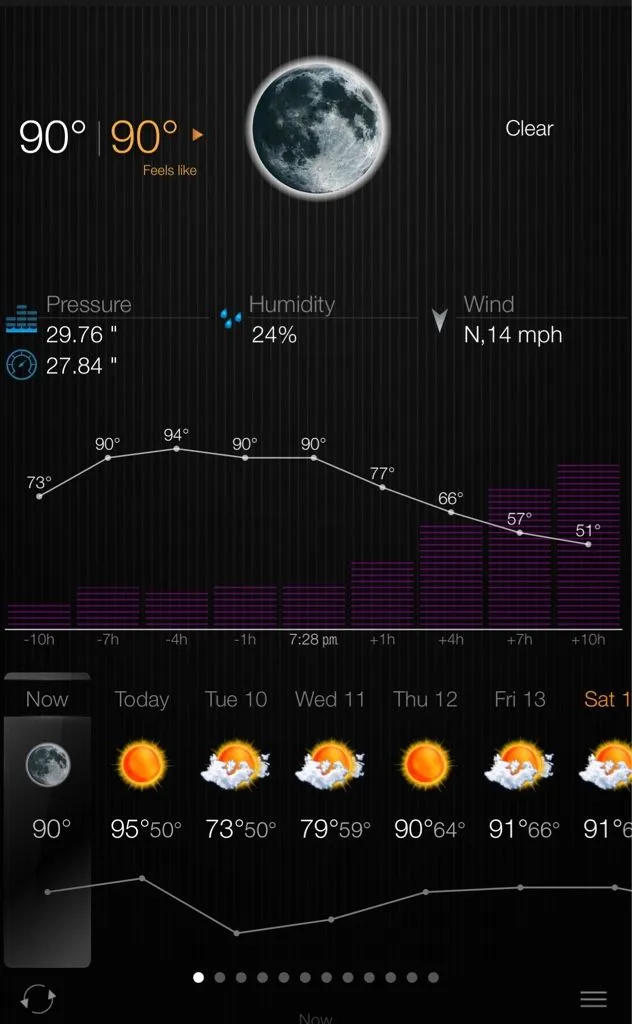Select the Today forecast
Viewport: 632px width, 1024px height.
(142, 765)
